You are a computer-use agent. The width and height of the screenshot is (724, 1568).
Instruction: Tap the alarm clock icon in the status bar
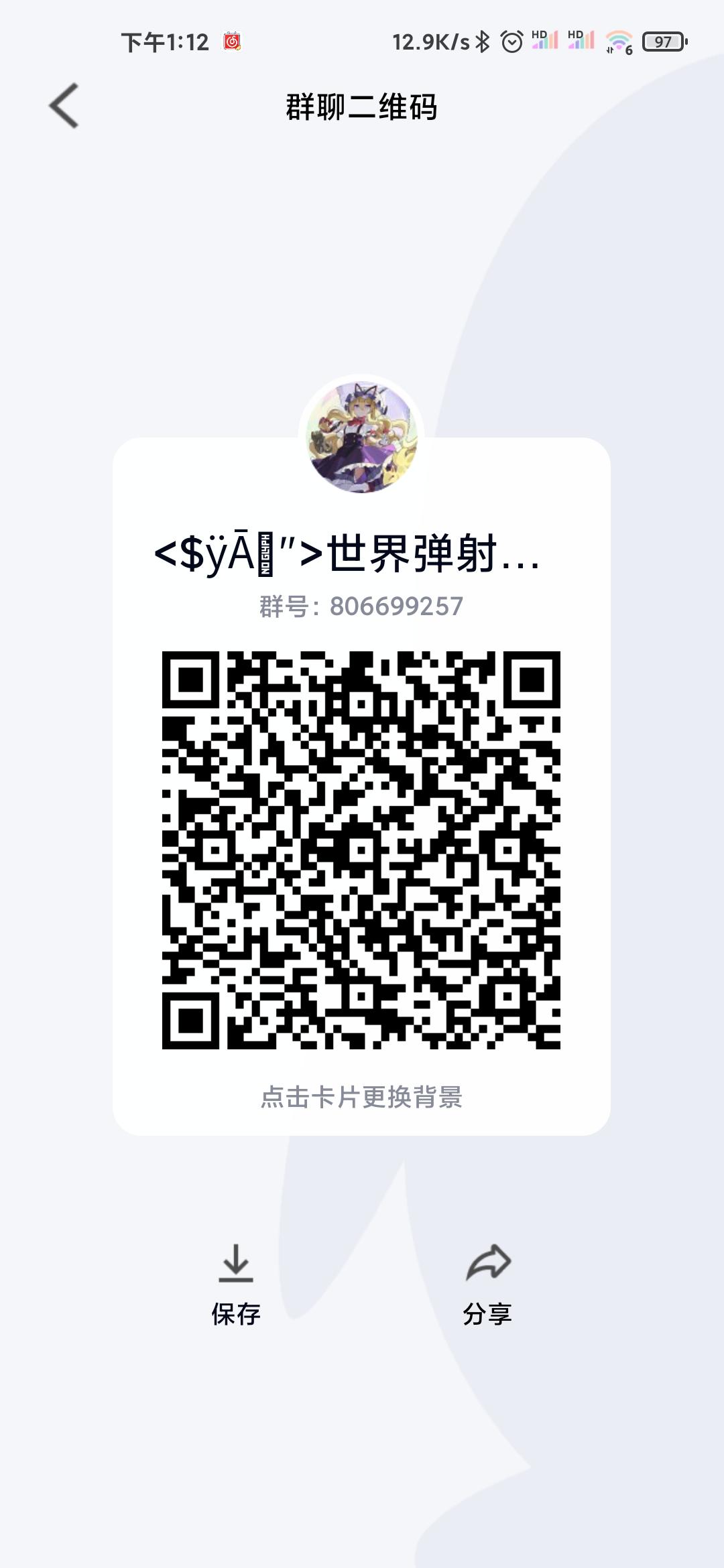pyautogui.click(x=511, y=42)
